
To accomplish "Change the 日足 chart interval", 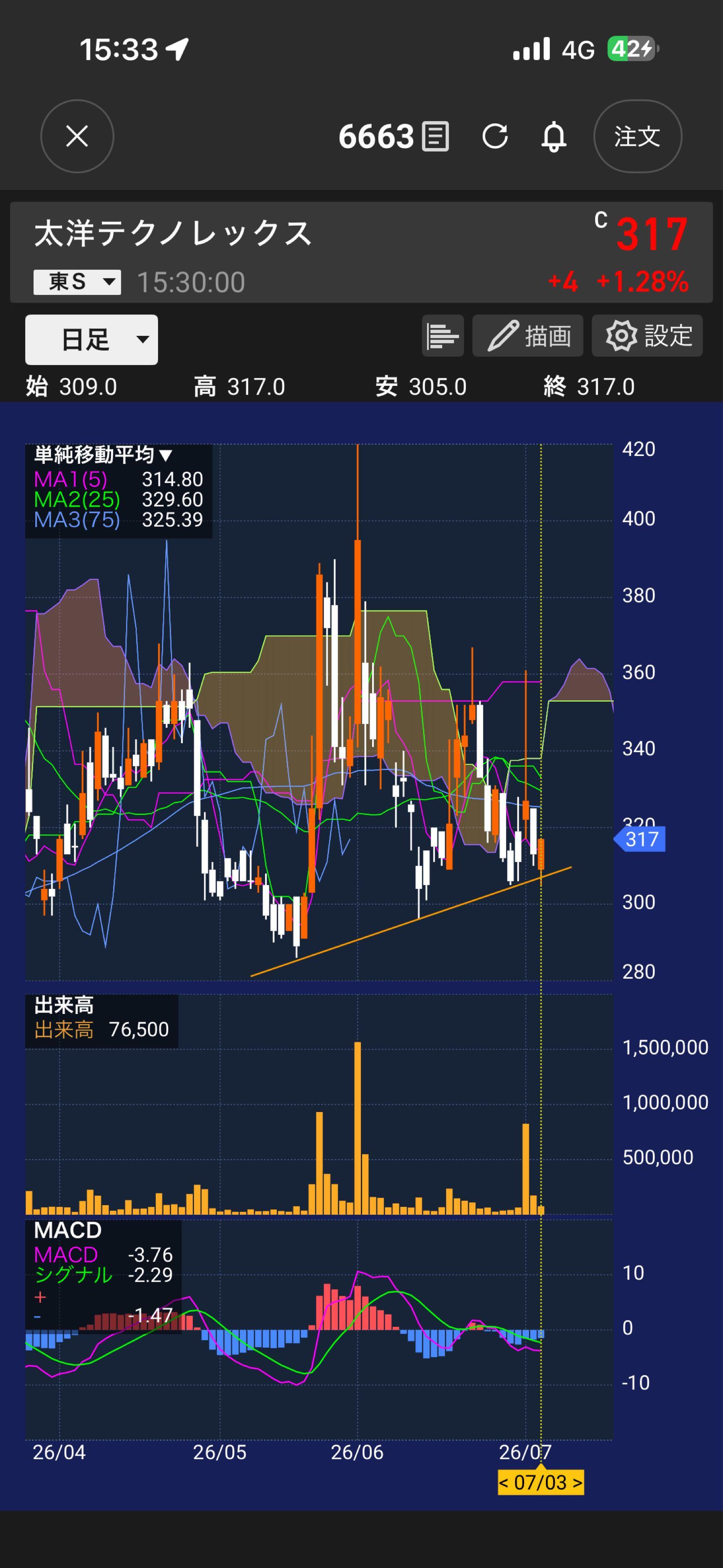I will pos(92,339).
